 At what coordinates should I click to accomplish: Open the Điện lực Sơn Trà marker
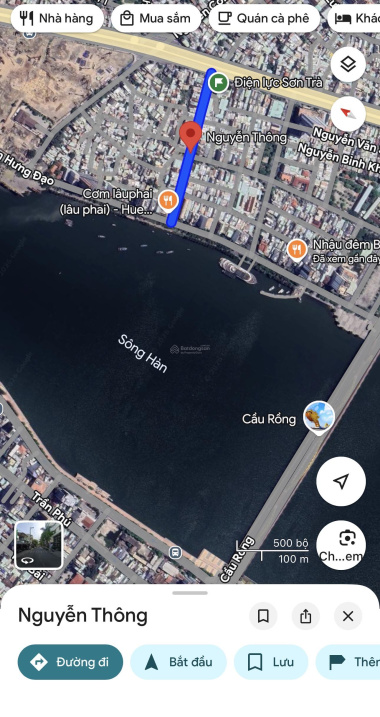point(218,83)
